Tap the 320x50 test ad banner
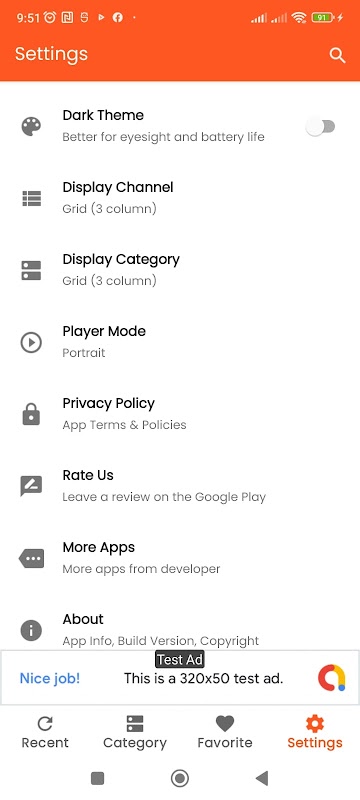Image resolution: width=360 pixels, height=800 pixels. point(180,678)
